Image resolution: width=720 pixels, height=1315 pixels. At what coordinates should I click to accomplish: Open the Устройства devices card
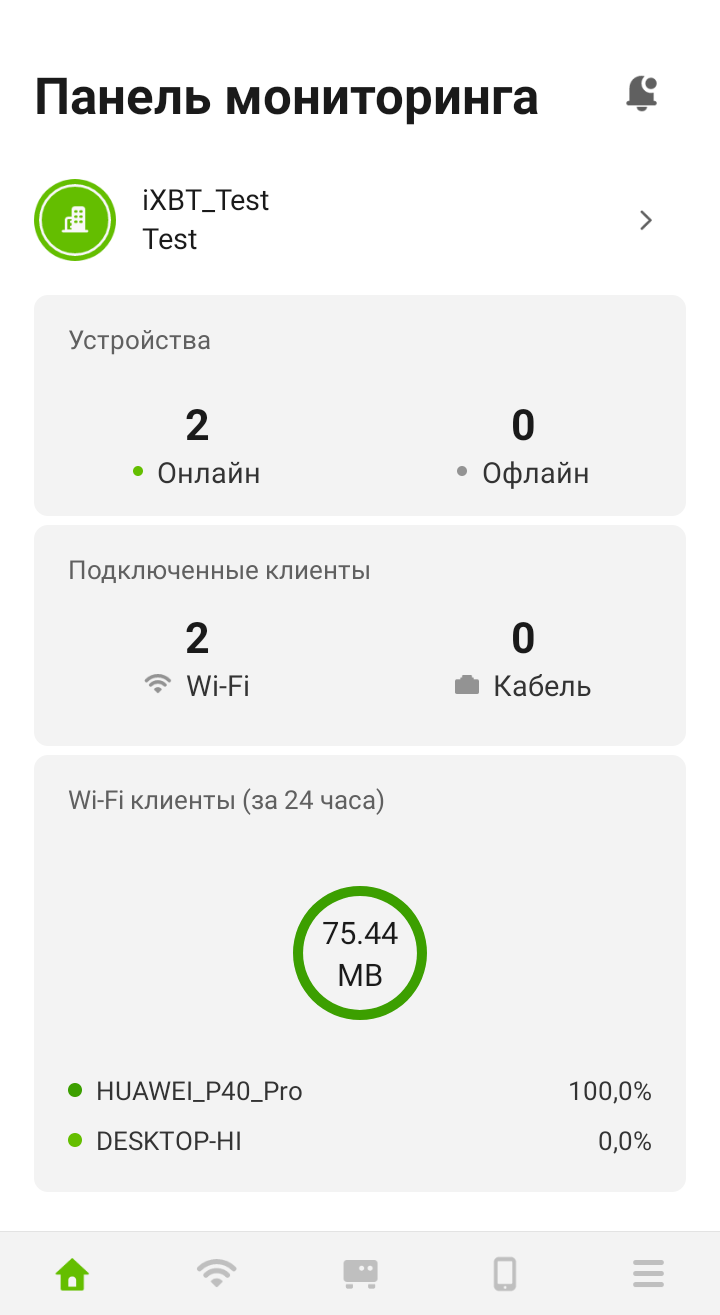click(x=360, y=405)
